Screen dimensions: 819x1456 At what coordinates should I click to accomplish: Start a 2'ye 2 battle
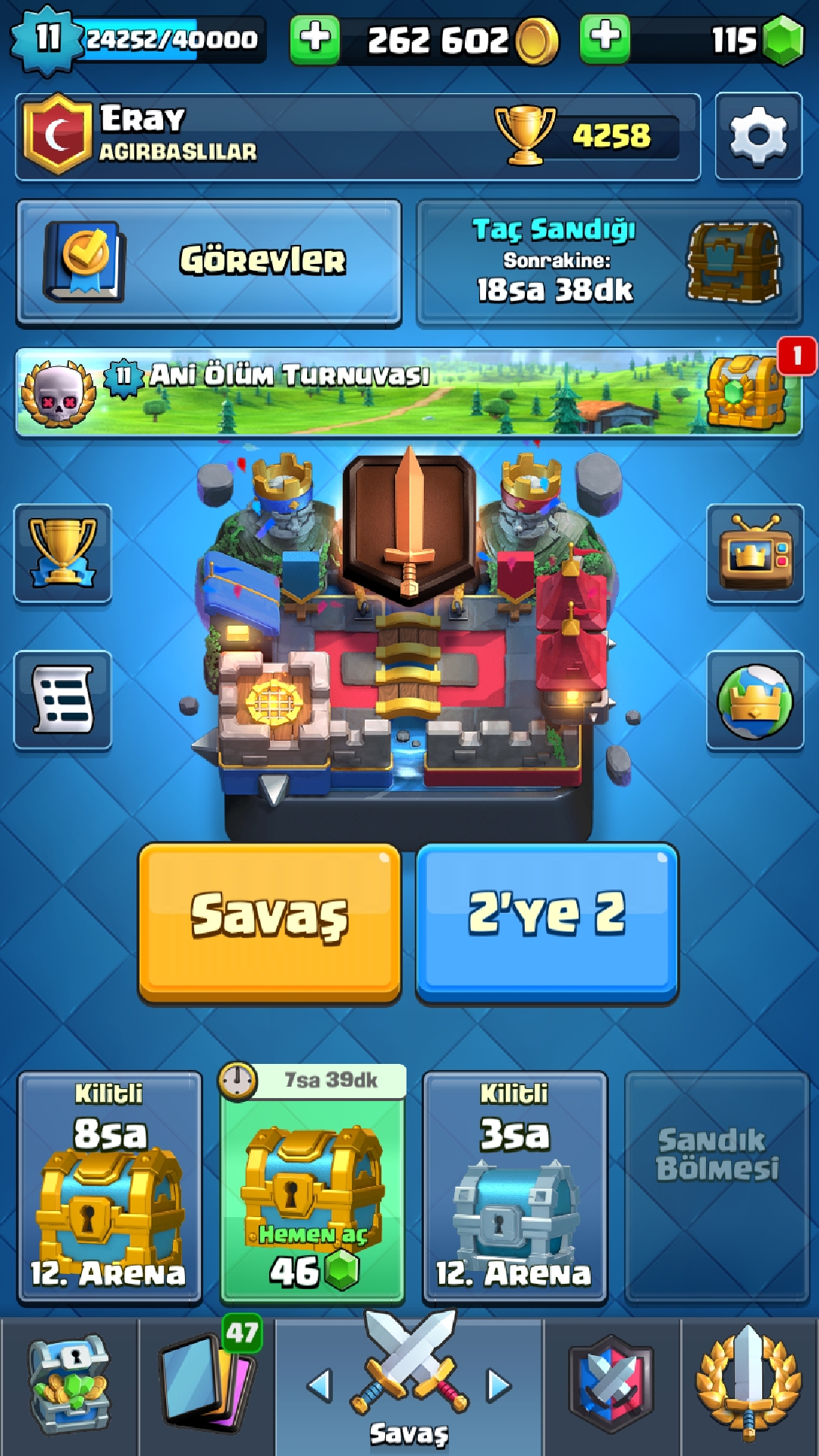pyautogui.click(x=547, y=923)
